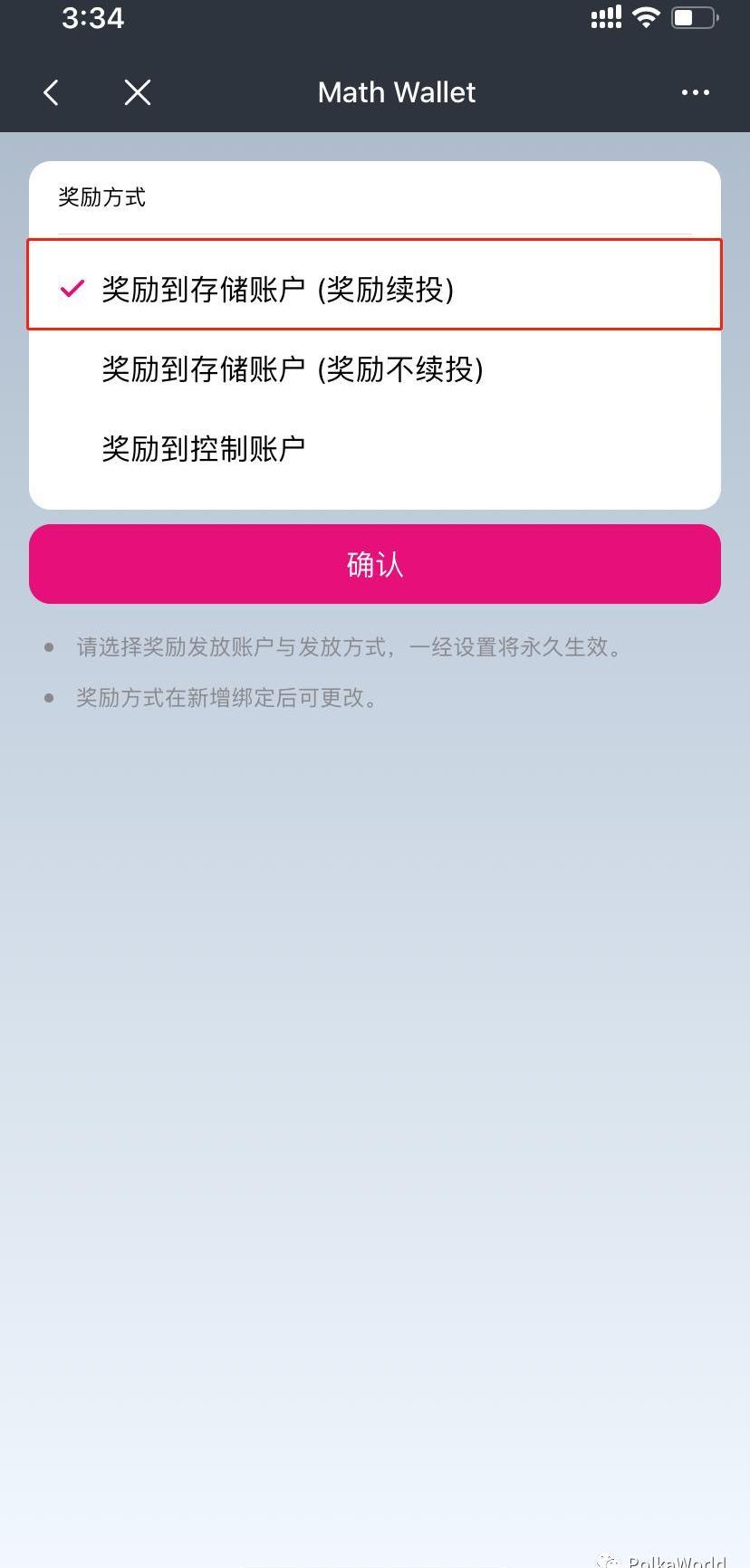Go back with the arrow icon
The width and height of the screenshot is (750, 1568).
click(x=52, y=92)
